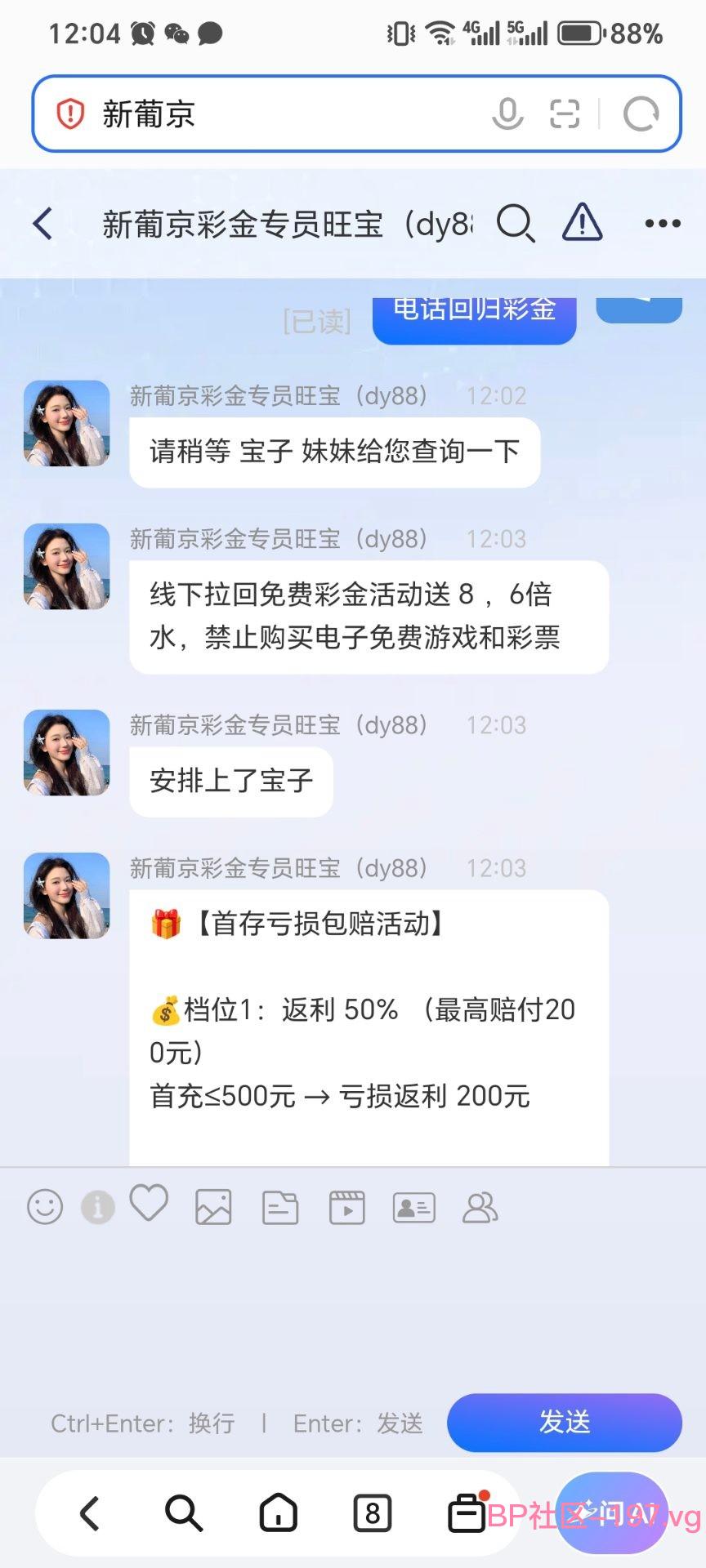Send a contact card via card icon
The width and height of the screenshot is (706, 1568).
(414, 1207)
